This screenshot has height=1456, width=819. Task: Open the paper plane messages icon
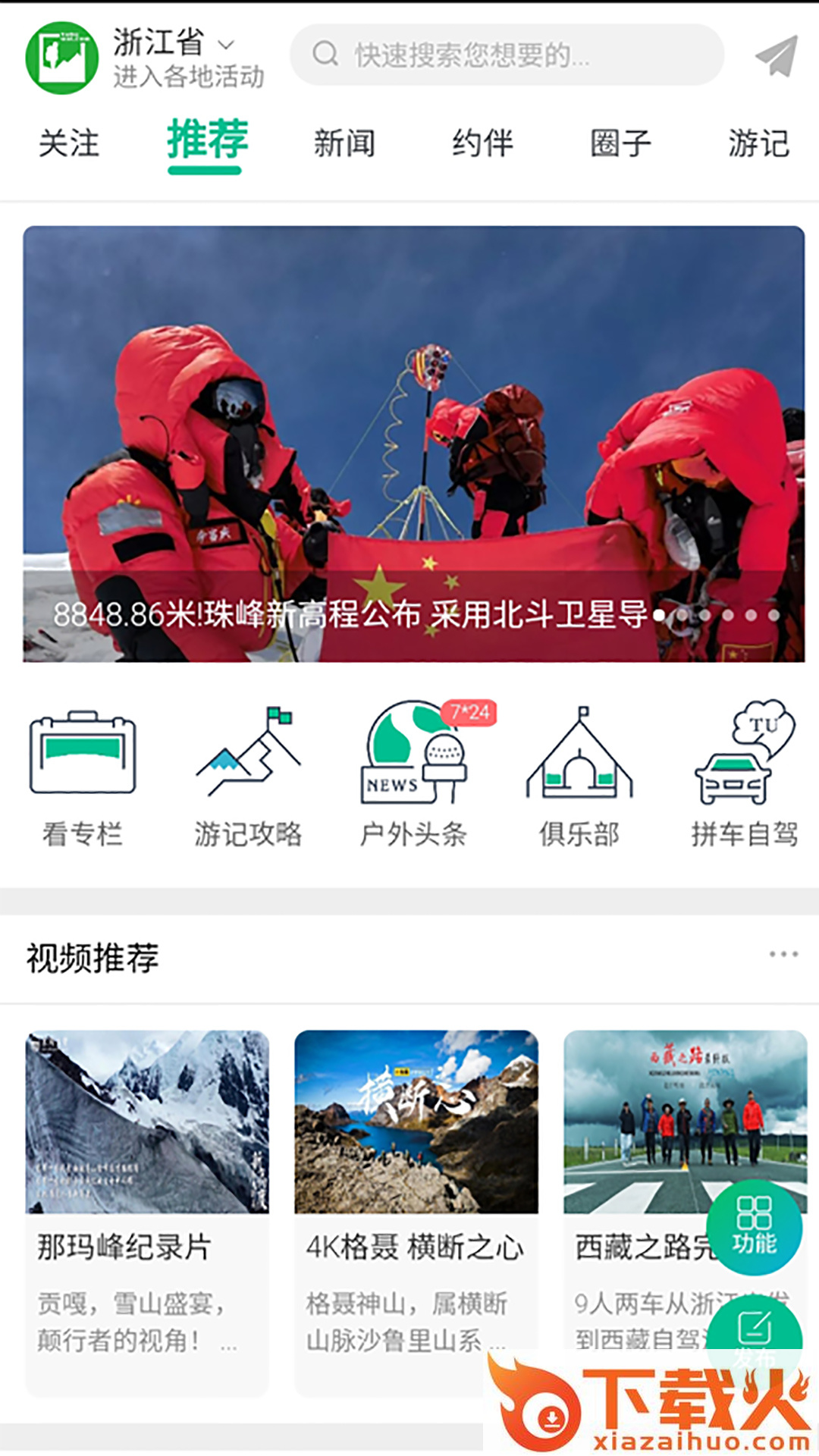[x=777, y=56]
